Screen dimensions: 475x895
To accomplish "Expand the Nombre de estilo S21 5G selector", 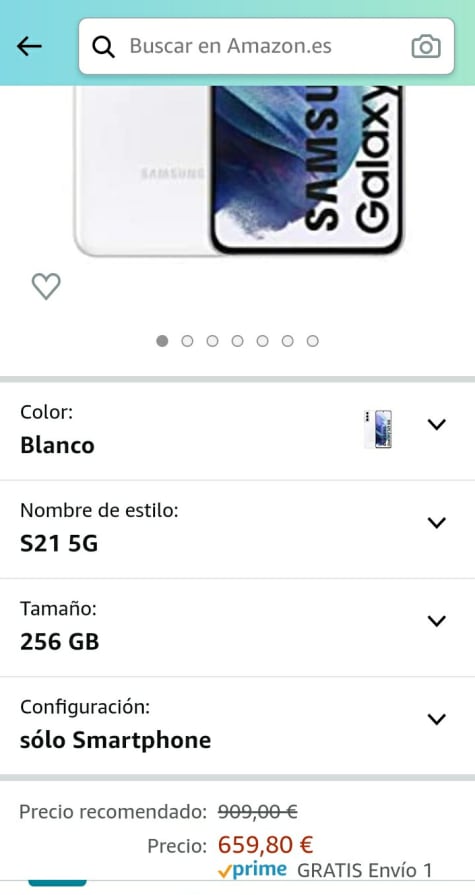I will (x=238, y=529).
